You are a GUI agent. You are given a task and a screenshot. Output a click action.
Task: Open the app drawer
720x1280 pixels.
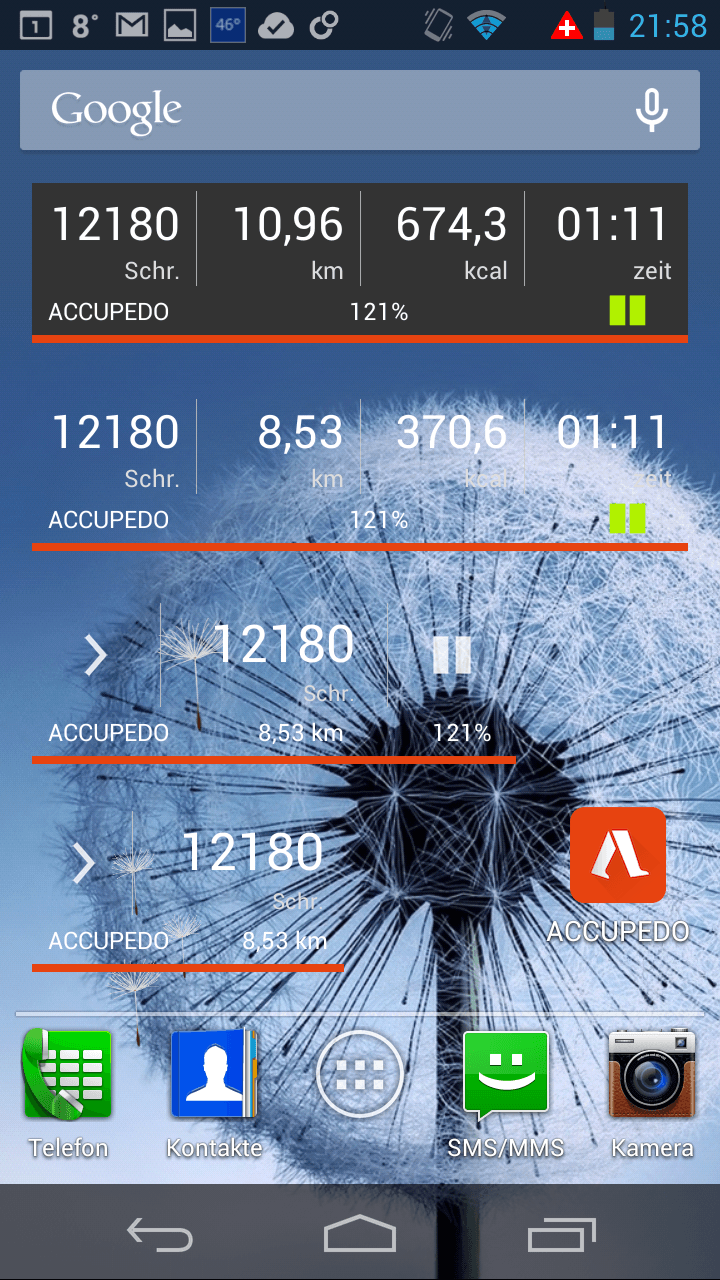pyautogui.click(x=360, y=1075)
